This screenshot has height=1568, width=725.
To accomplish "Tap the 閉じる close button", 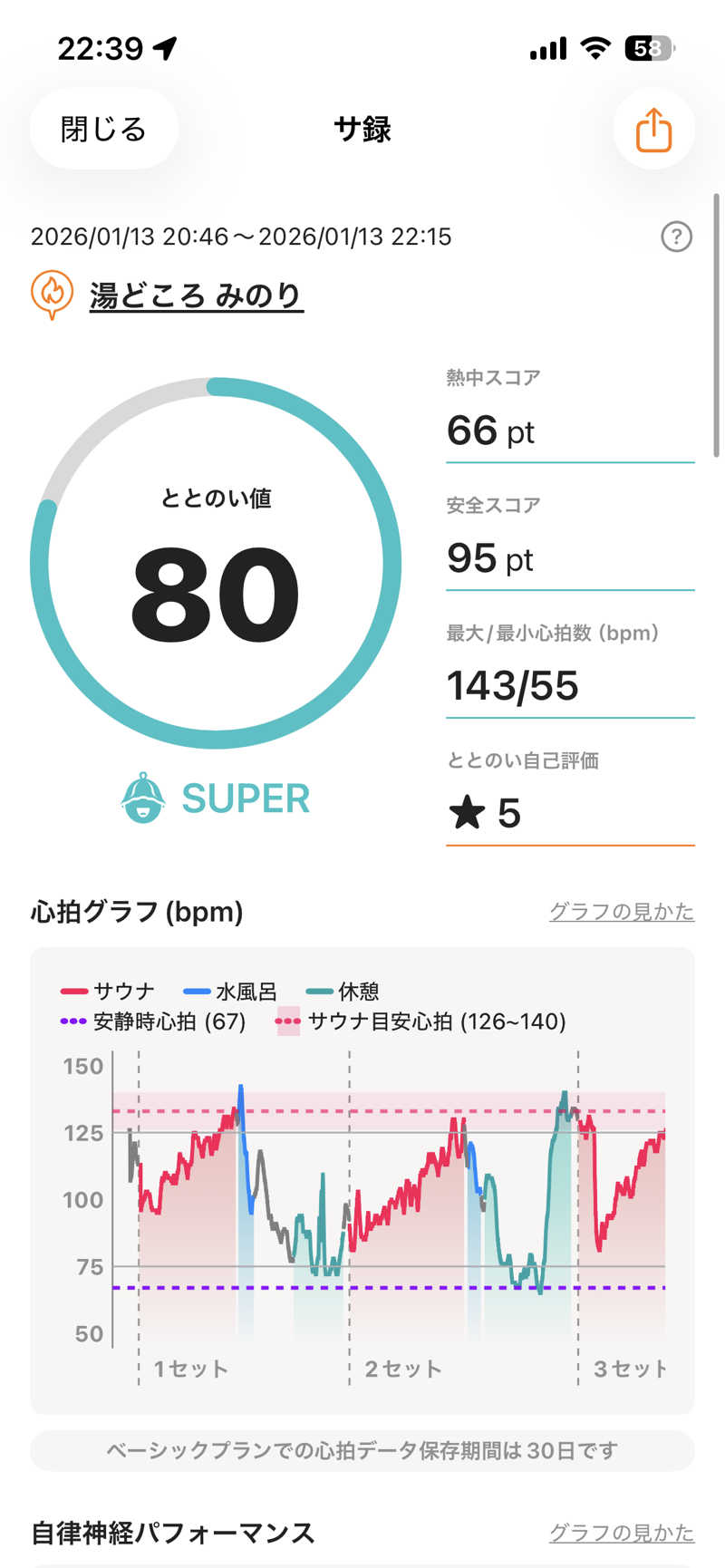I will 103,130.
